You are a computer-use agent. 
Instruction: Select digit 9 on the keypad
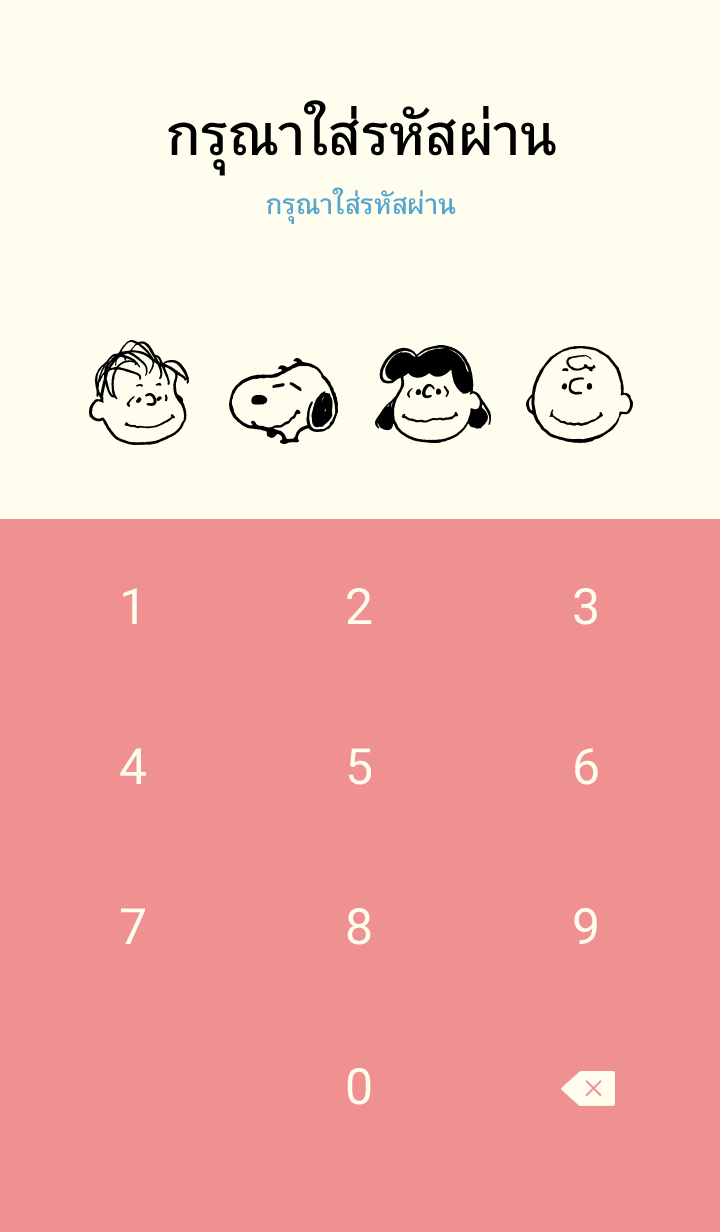tap(586, 927)
